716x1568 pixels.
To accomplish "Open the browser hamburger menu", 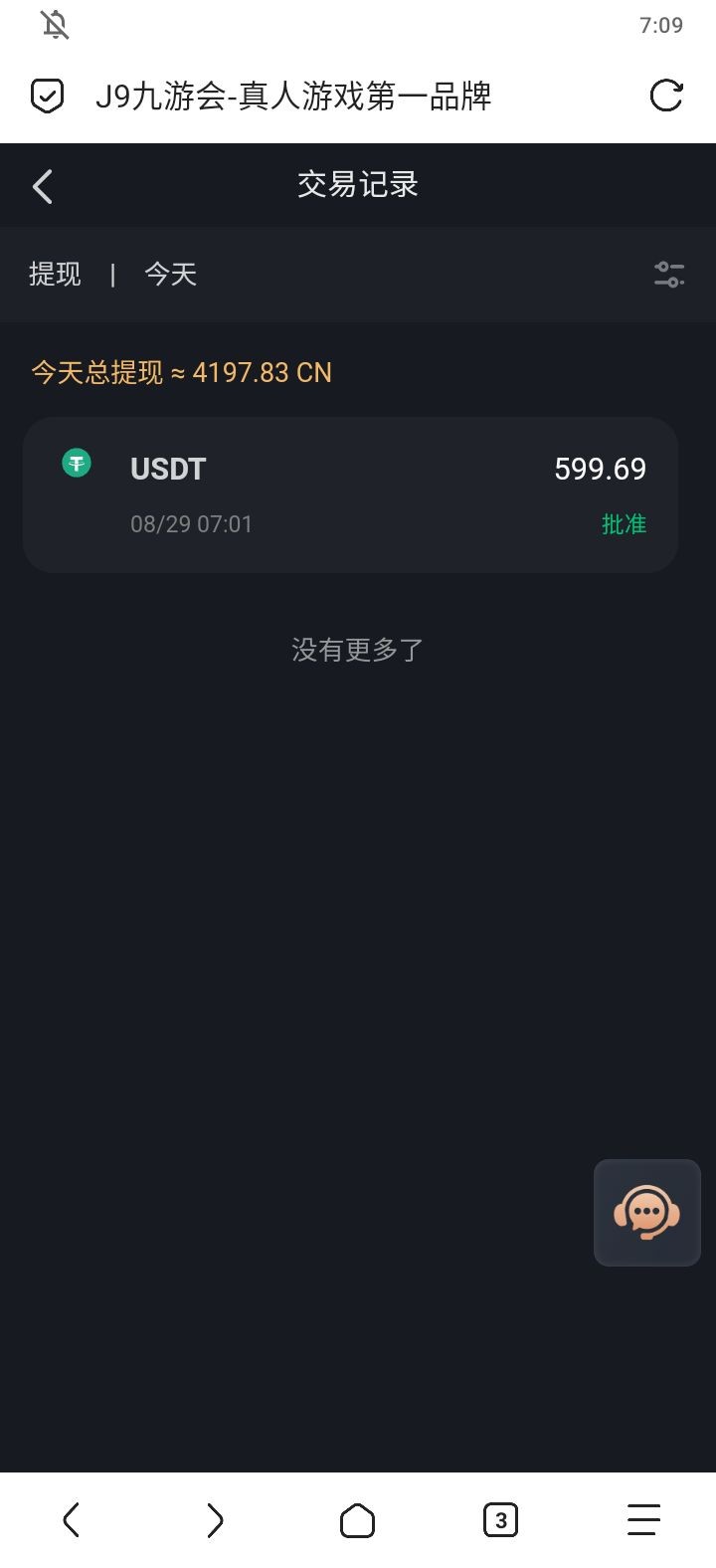I will [643, 1520].
